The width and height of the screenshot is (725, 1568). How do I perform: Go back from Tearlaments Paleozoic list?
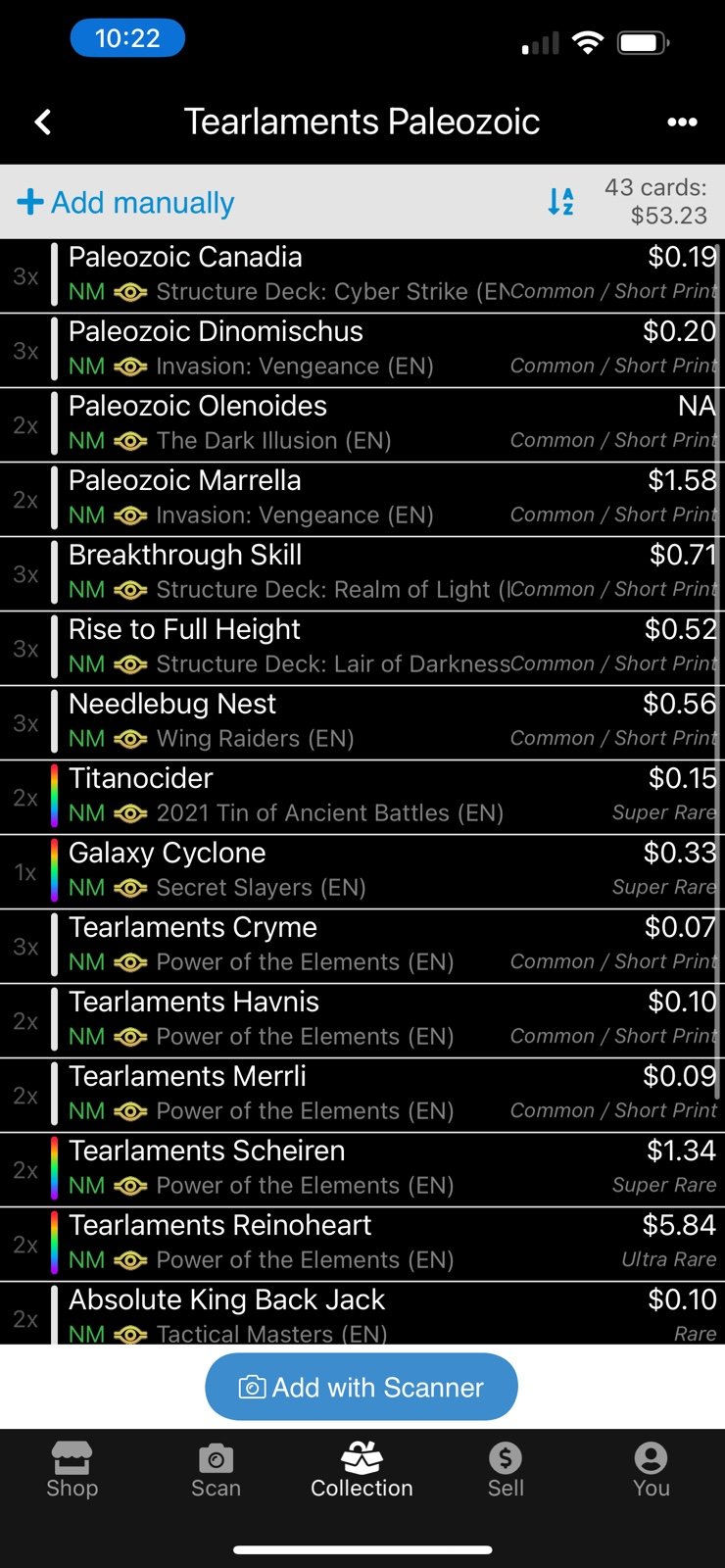point(42,122)
